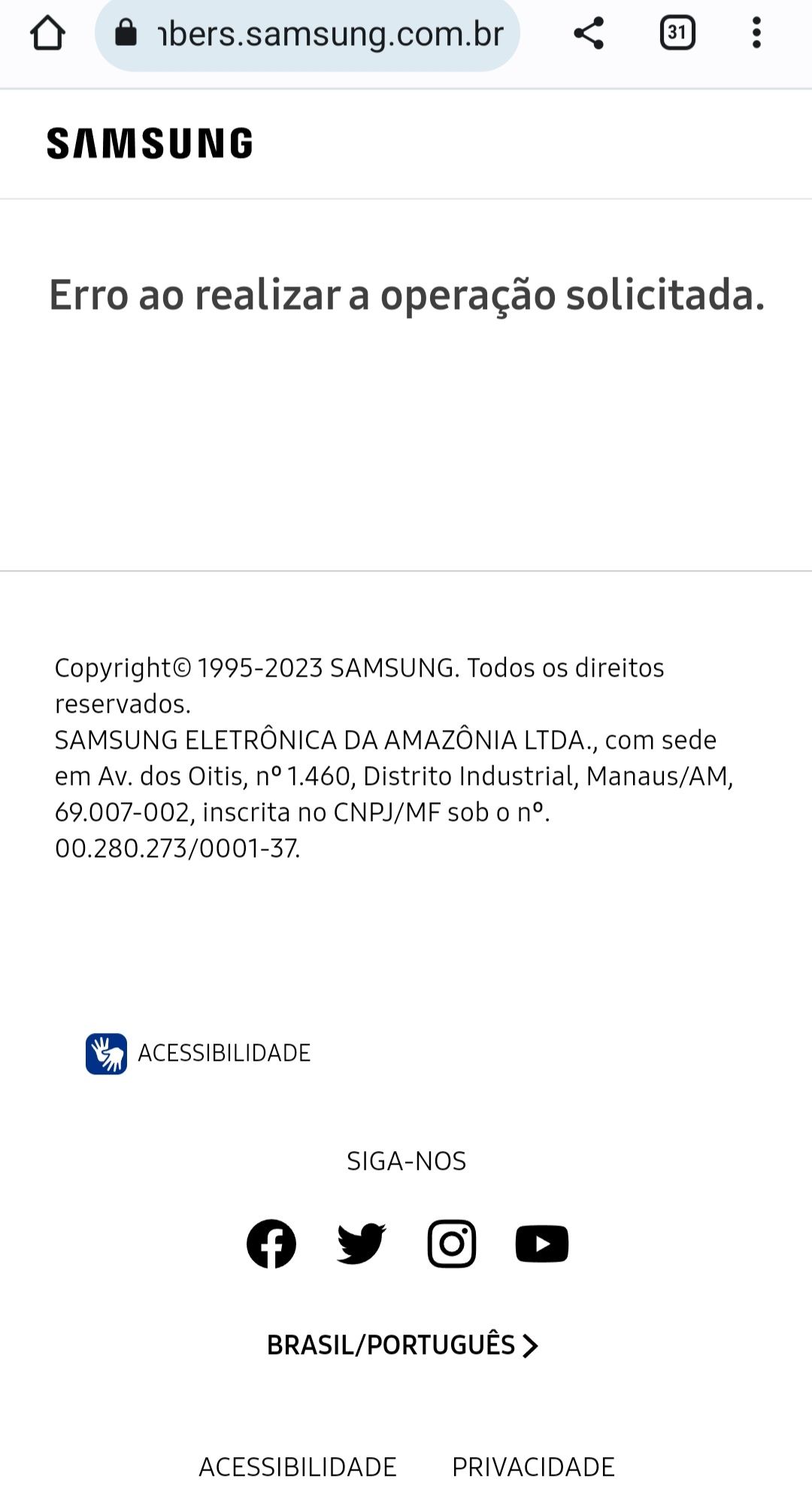Image resolution: width=812 pixels, height=1494 pixels.
Task: Click the ACESSIBILIDADE footer link
Action: coord(298,1463)
